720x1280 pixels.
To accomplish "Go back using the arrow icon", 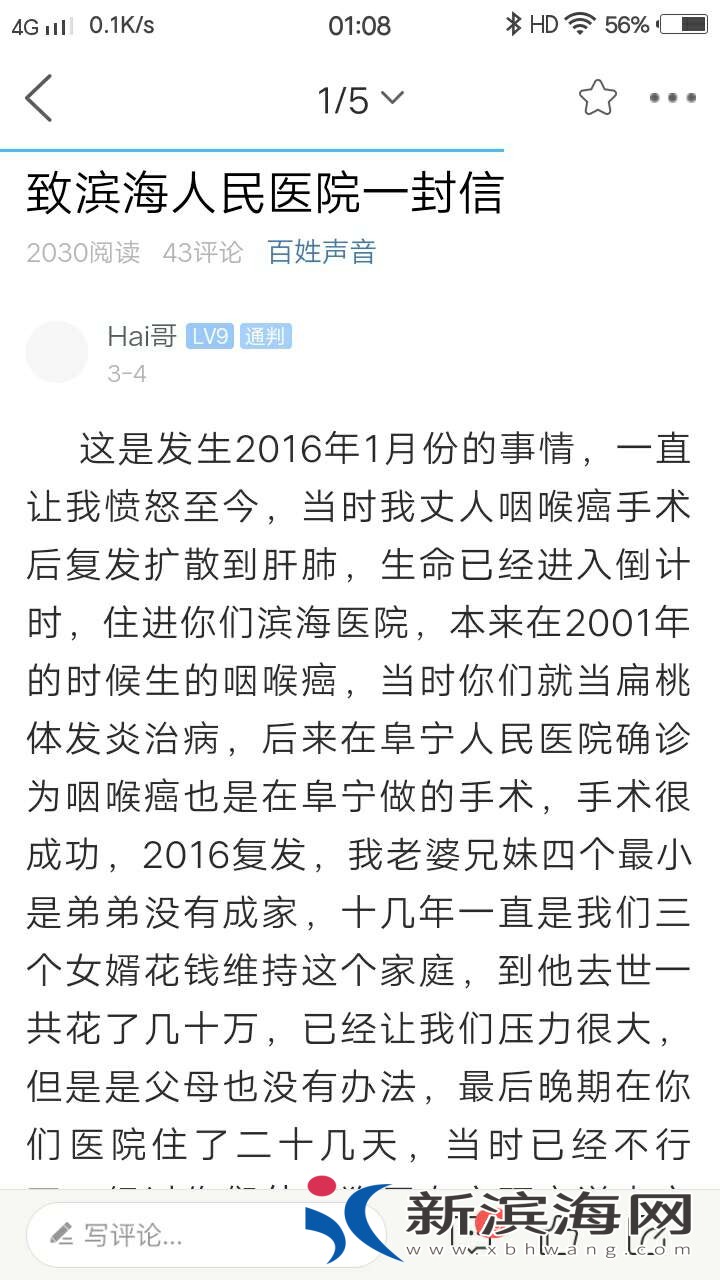I will click(x=39, y=98).
